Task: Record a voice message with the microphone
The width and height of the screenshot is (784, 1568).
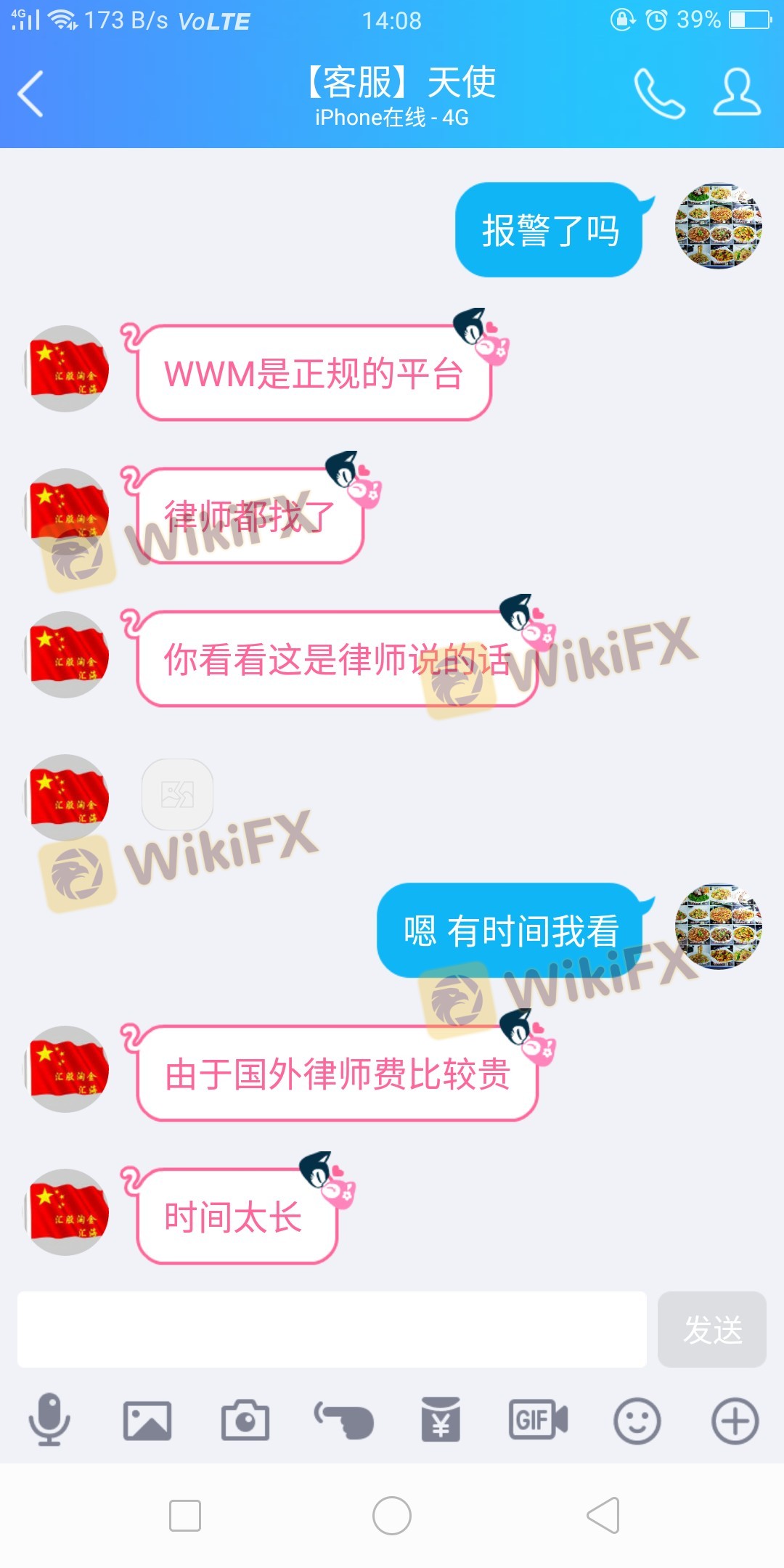Action: (49, 1420)
